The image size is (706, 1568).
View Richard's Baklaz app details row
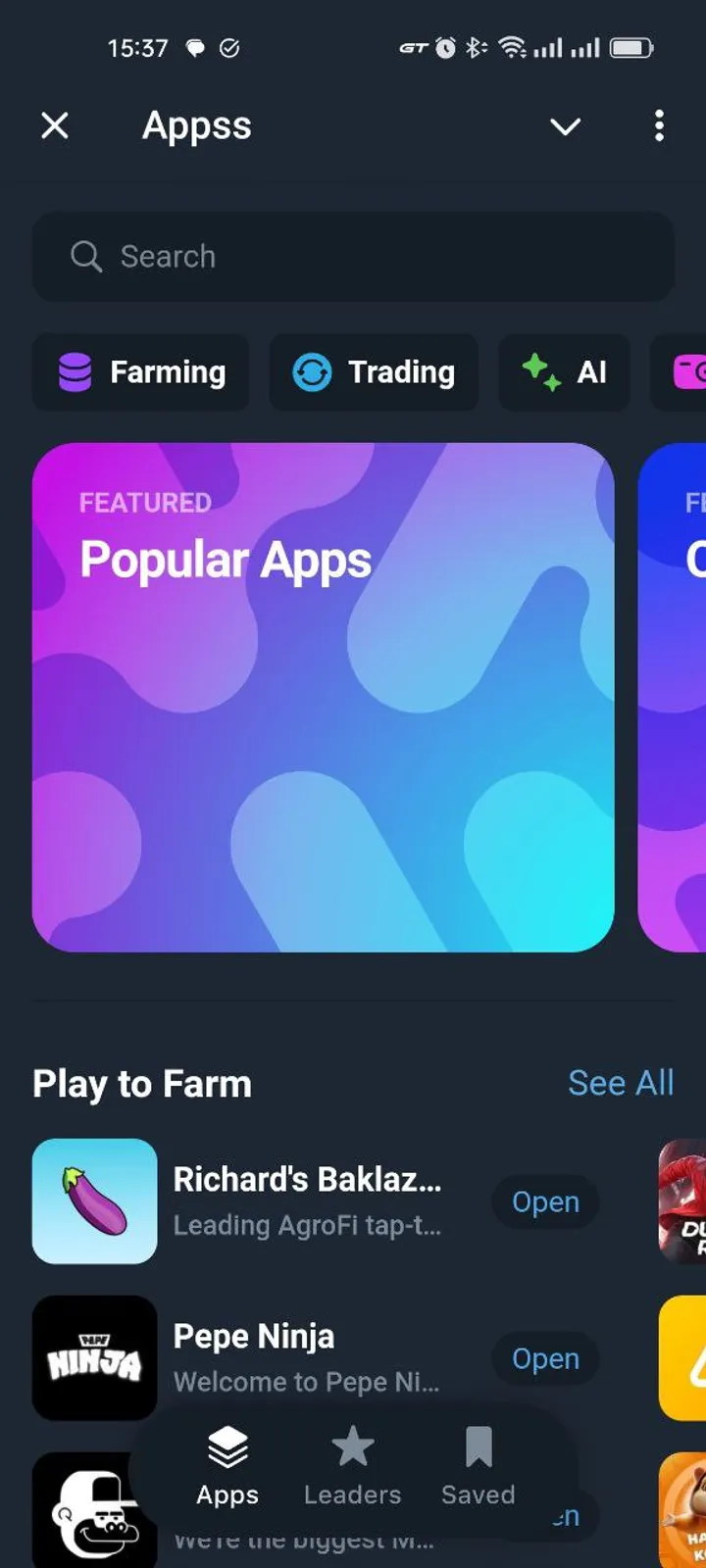coord(306,1201)
